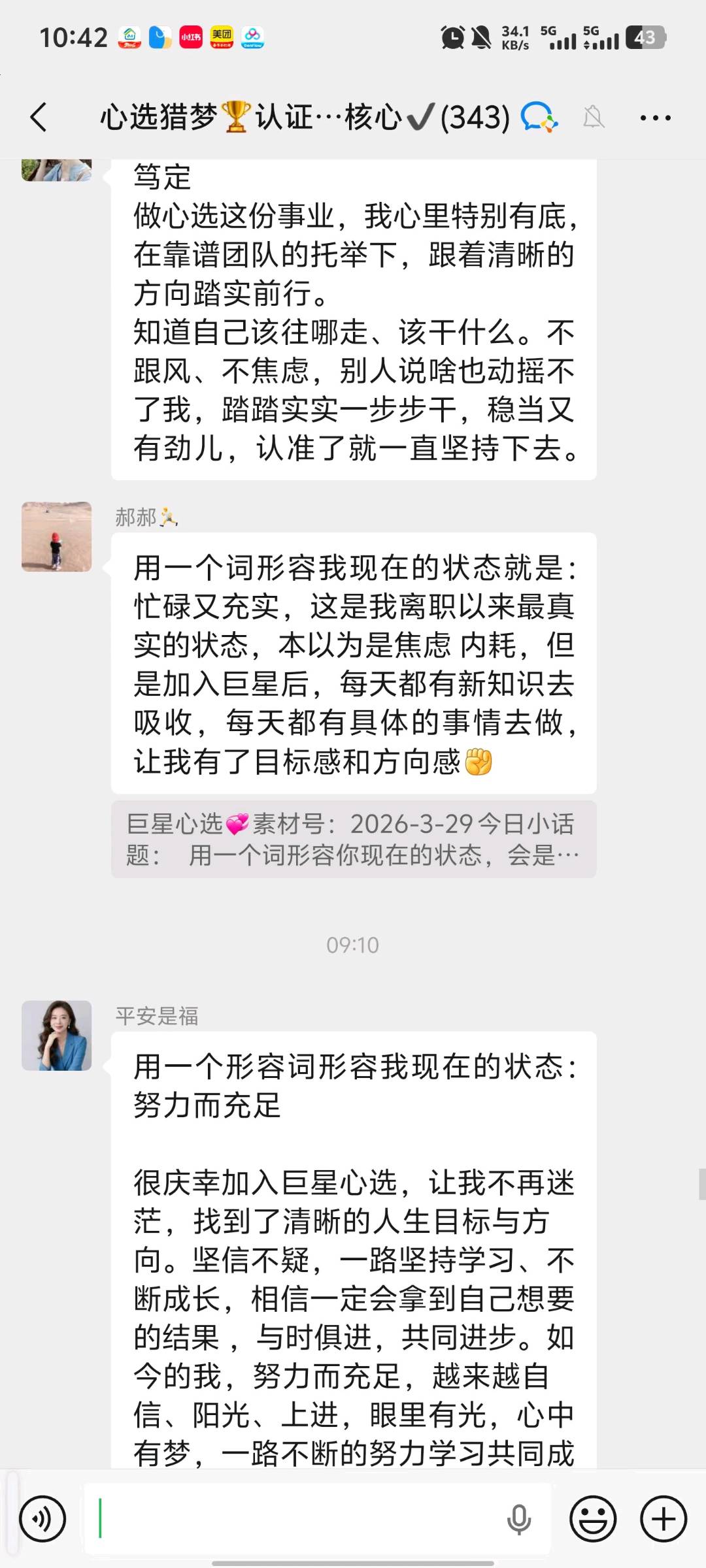The height and width of the screenshot is (1568, 706).
Task: Tap the speaker icon on the left
Action: (42, 1518)
